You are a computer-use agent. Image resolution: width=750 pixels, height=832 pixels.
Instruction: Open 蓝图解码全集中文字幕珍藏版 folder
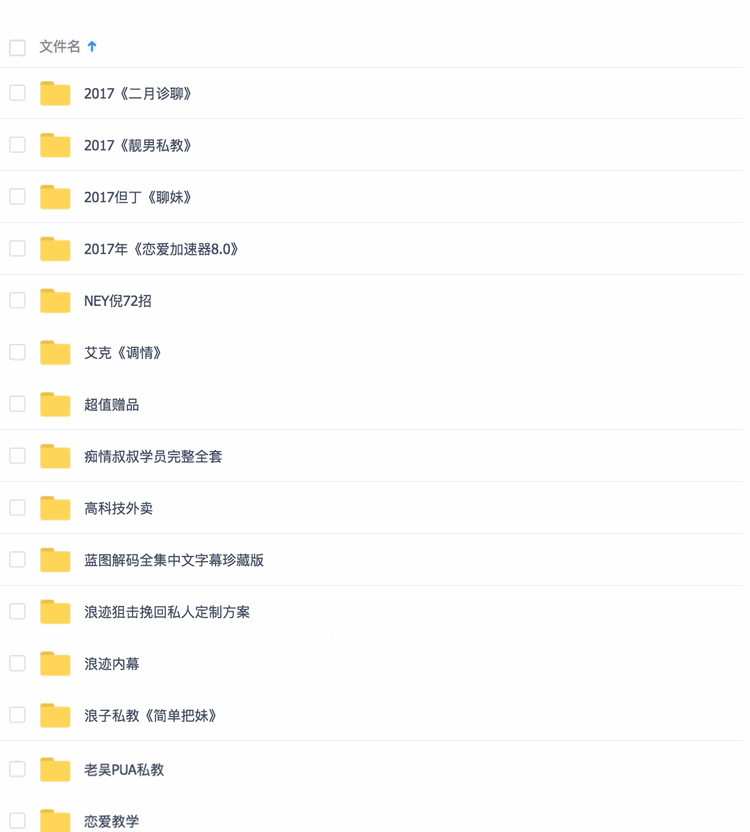[173, 560]
